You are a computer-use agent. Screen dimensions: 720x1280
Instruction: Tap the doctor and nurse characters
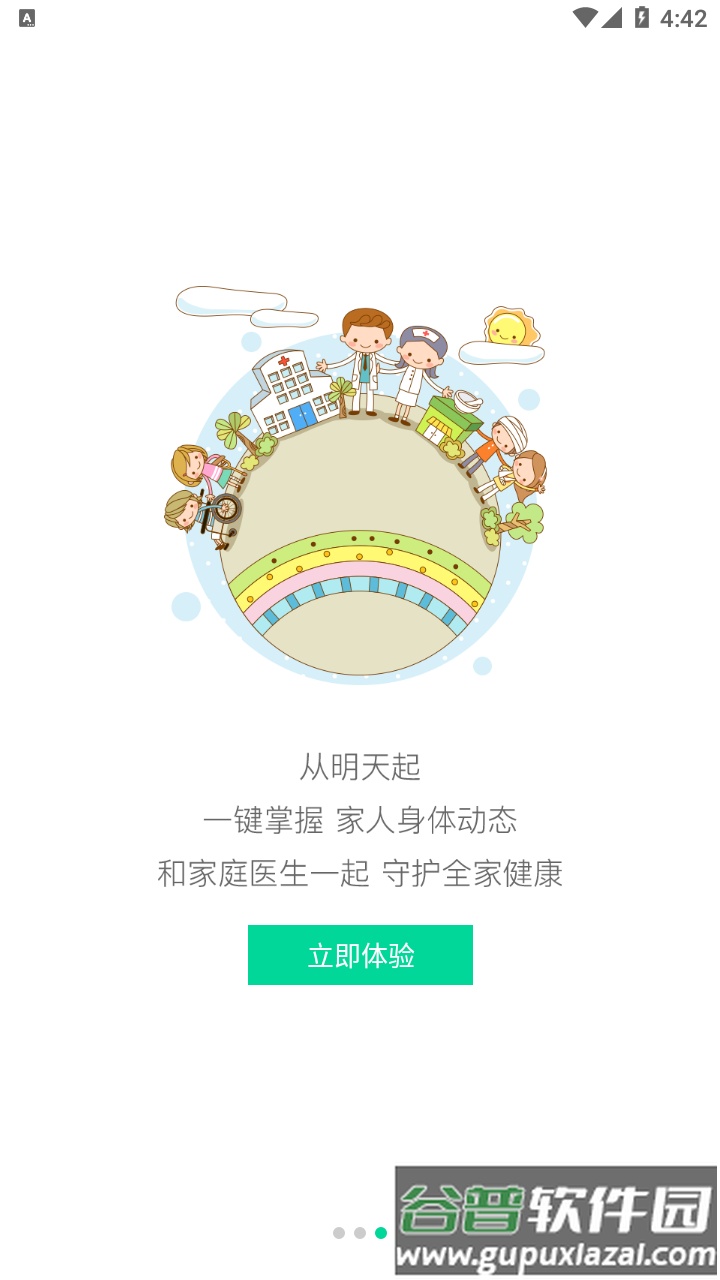pos(390,360)
